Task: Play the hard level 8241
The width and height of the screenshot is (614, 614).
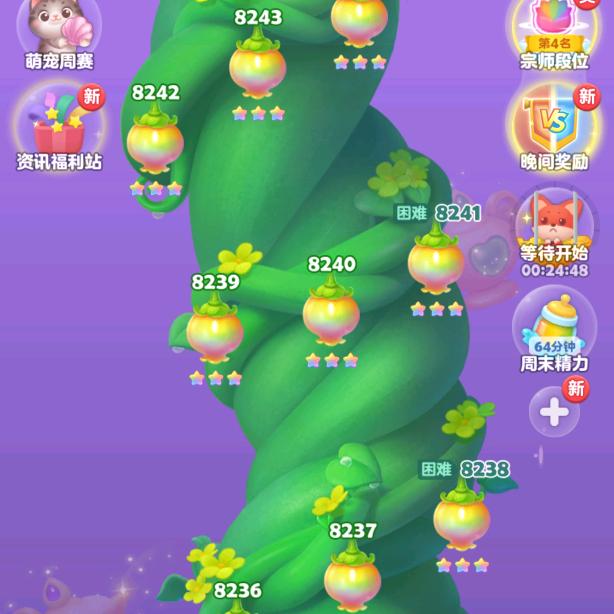Action: (436, 258)
